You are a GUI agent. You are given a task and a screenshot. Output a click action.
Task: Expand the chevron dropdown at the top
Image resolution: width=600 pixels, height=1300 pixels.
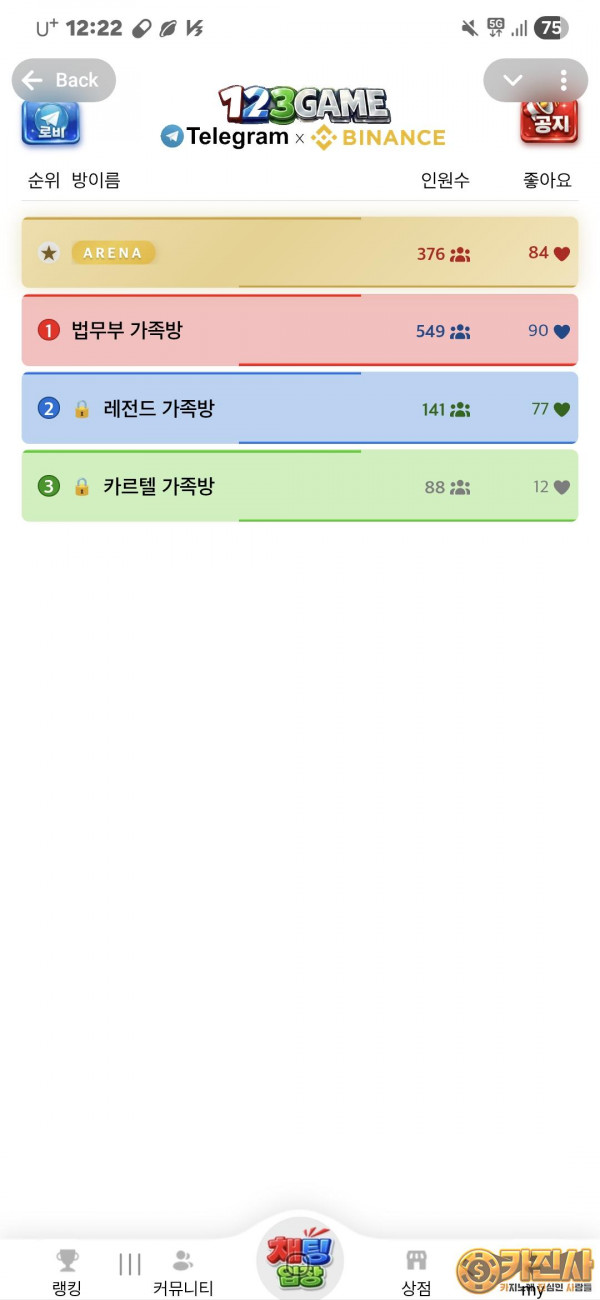coord(513,80)
